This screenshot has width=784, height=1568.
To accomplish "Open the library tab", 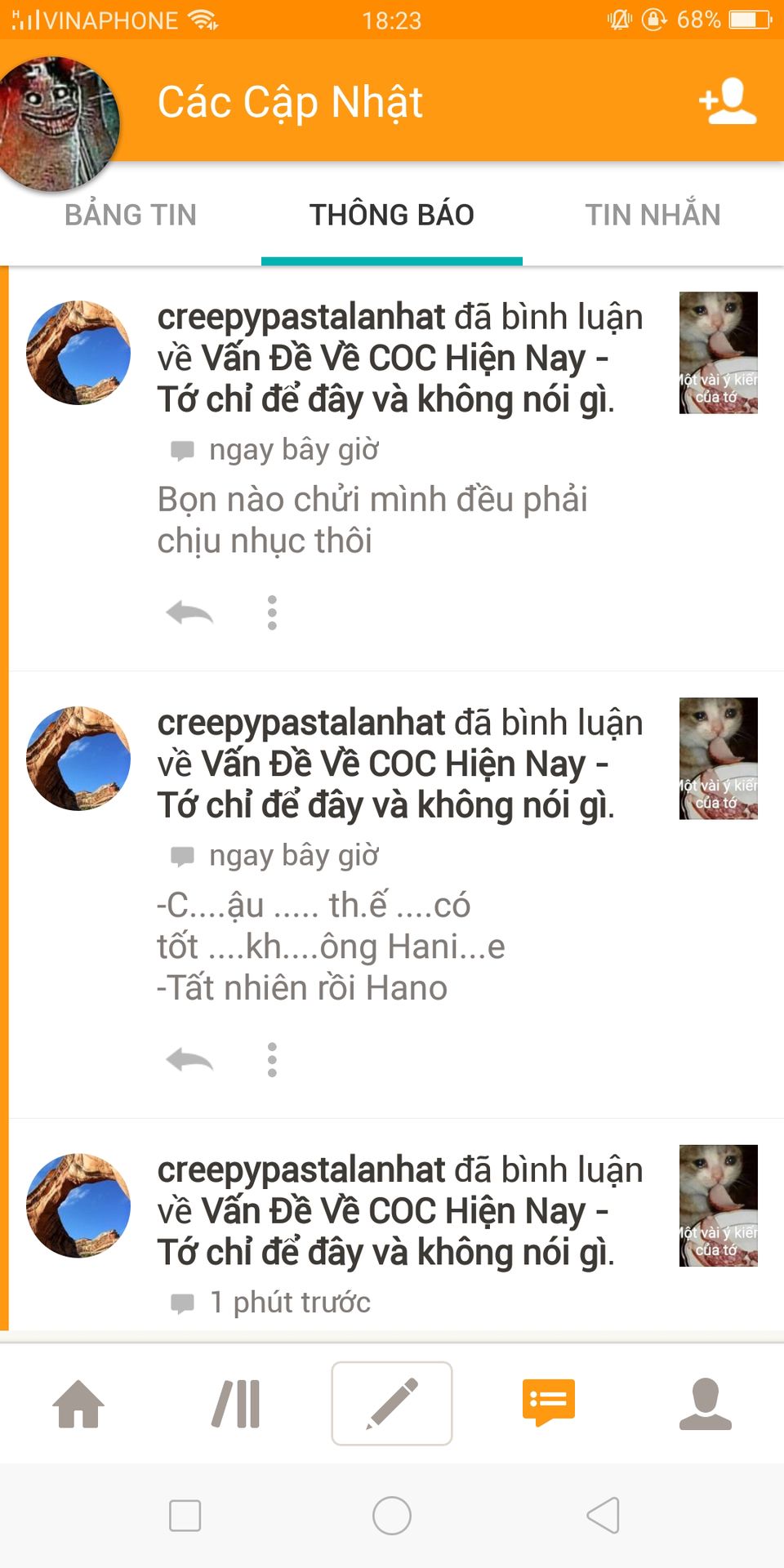I will [235, 1403].
